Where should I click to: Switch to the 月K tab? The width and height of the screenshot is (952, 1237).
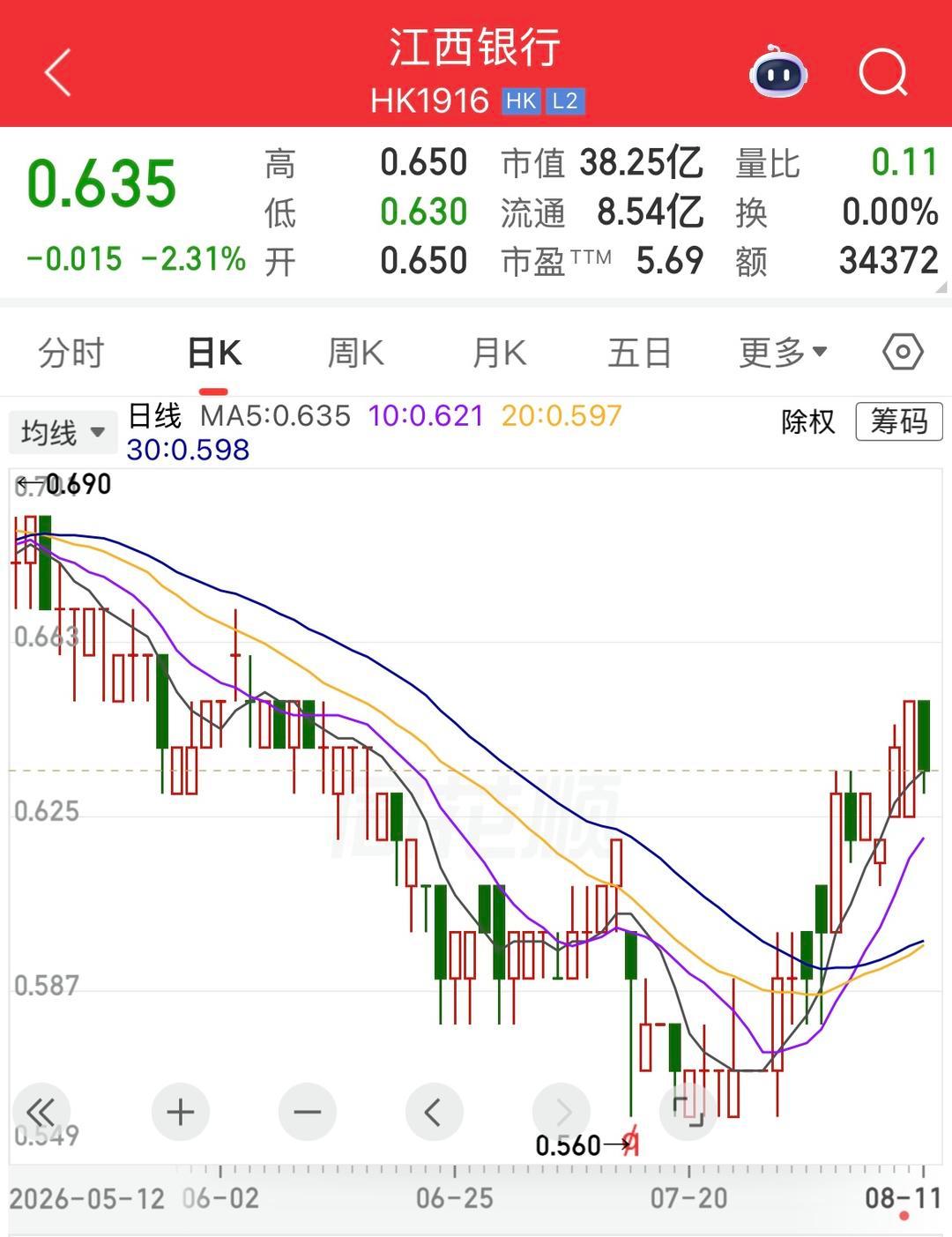(x=499, y=353)
